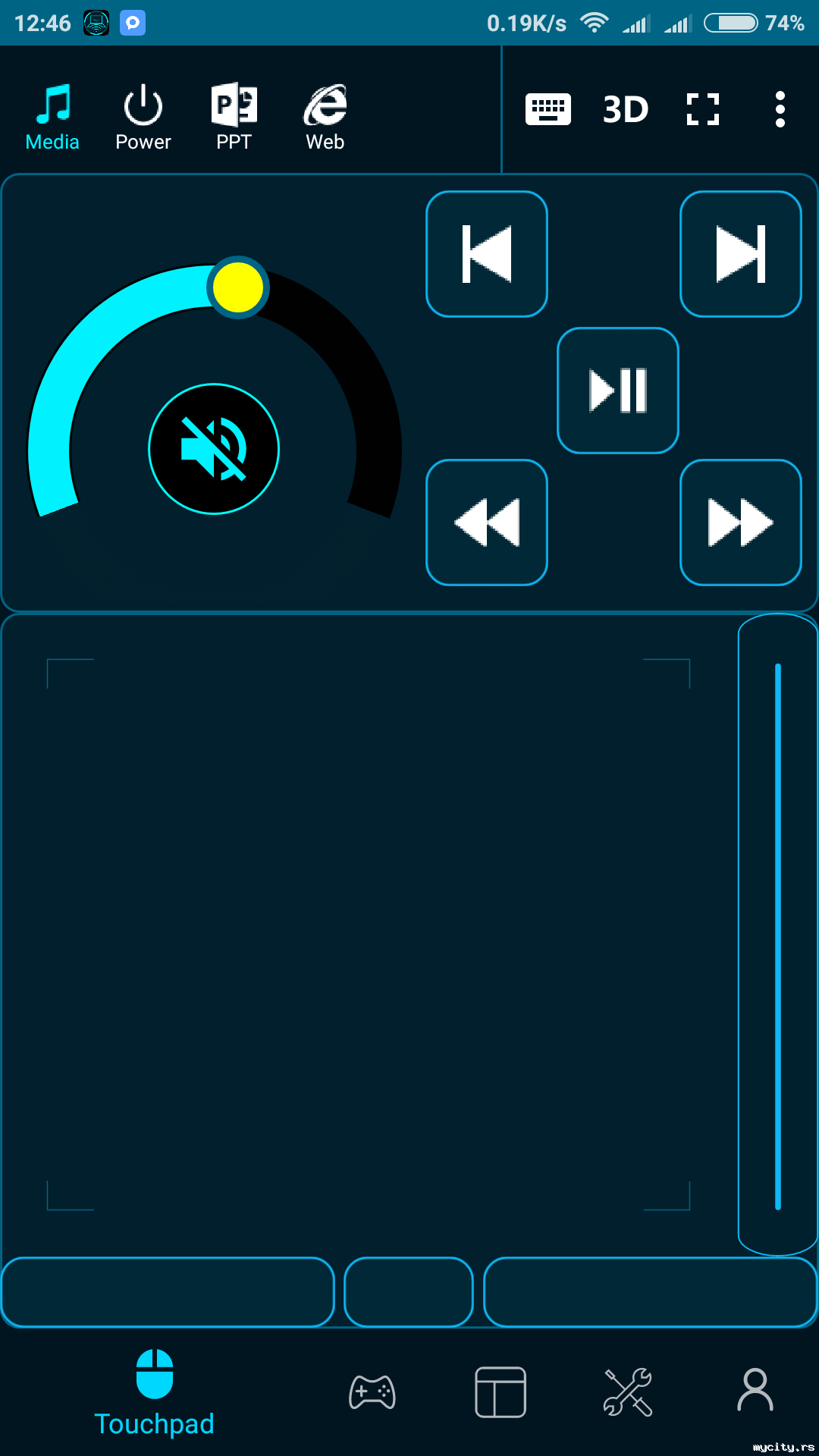Screen dimensions: 819x1456
Task: Switch to the gamepad tab
Action: tap(372, 1392)
